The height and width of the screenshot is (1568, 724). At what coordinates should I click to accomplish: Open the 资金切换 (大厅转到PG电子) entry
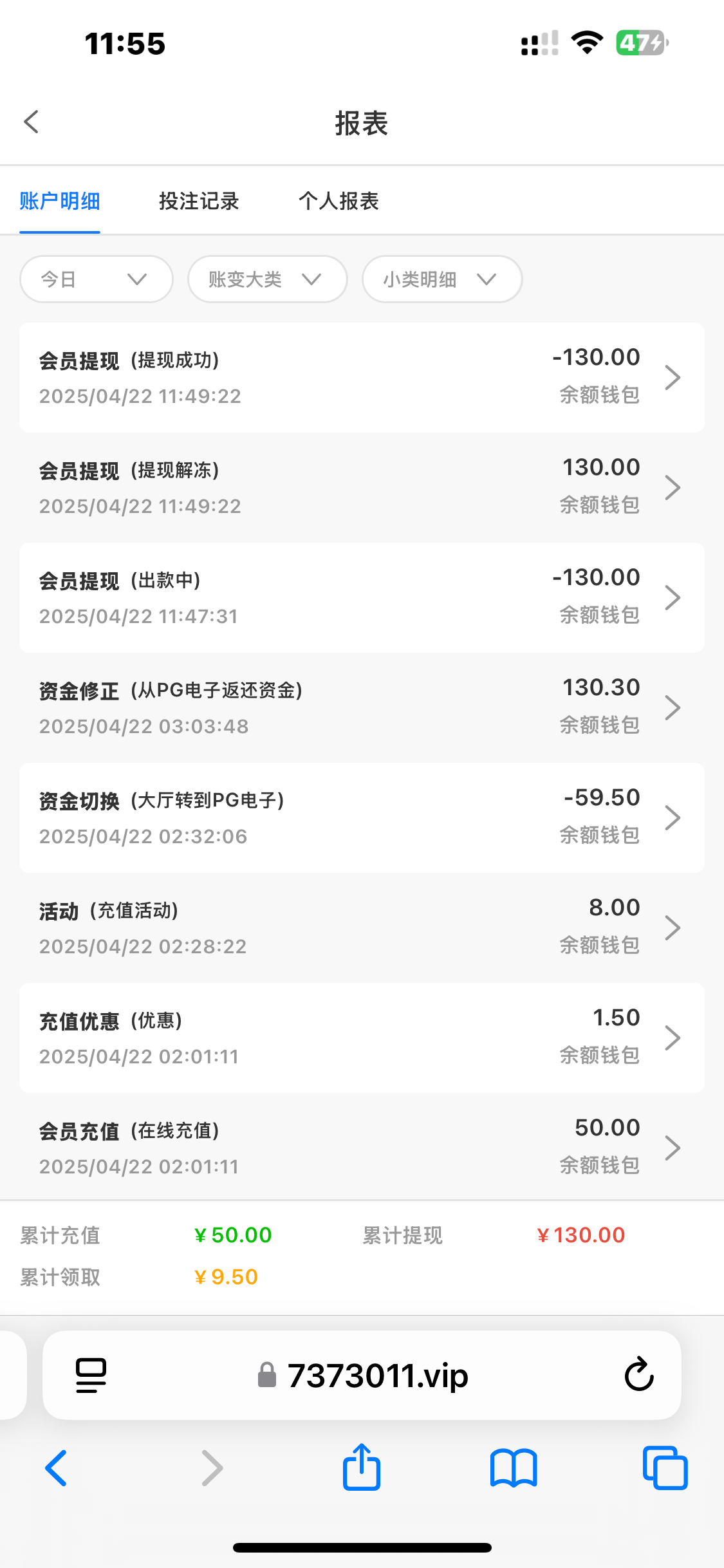tap(362, 817)
